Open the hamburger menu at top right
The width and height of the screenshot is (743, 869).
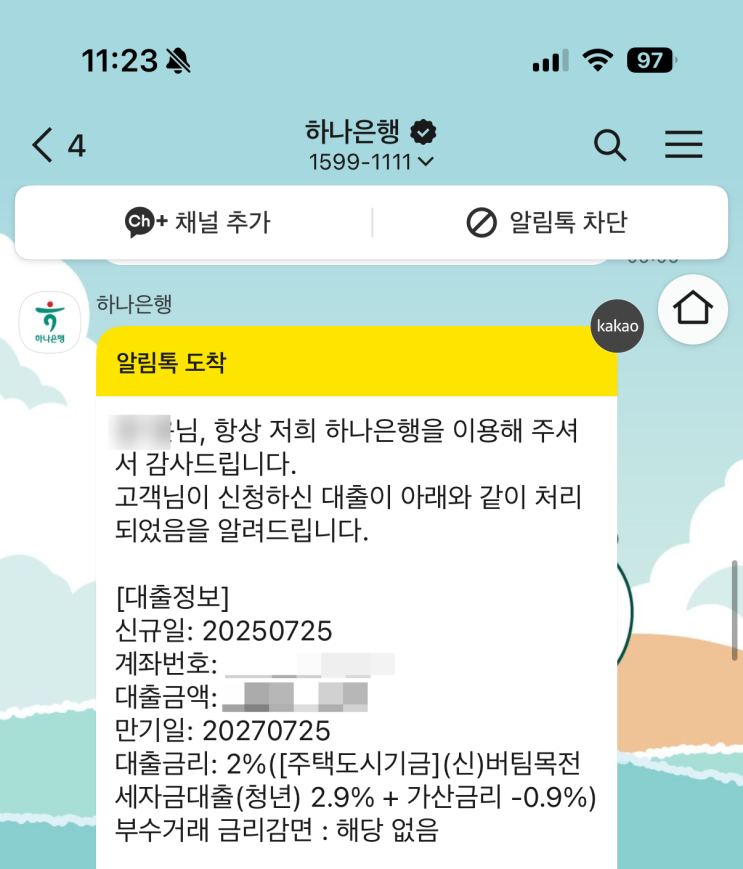tap(684, 145)
